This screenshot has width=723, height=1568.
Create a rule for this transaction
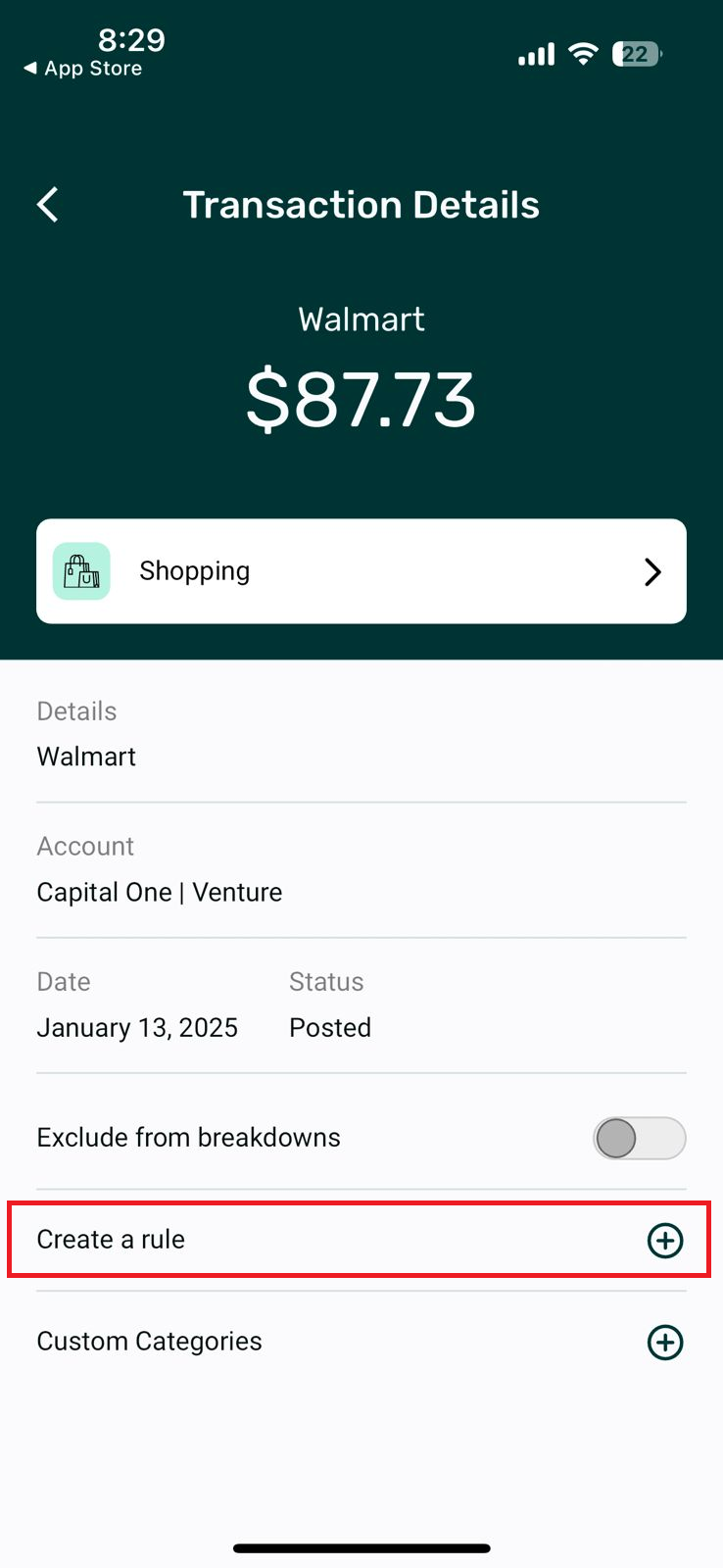click(x=664, y=1241)
